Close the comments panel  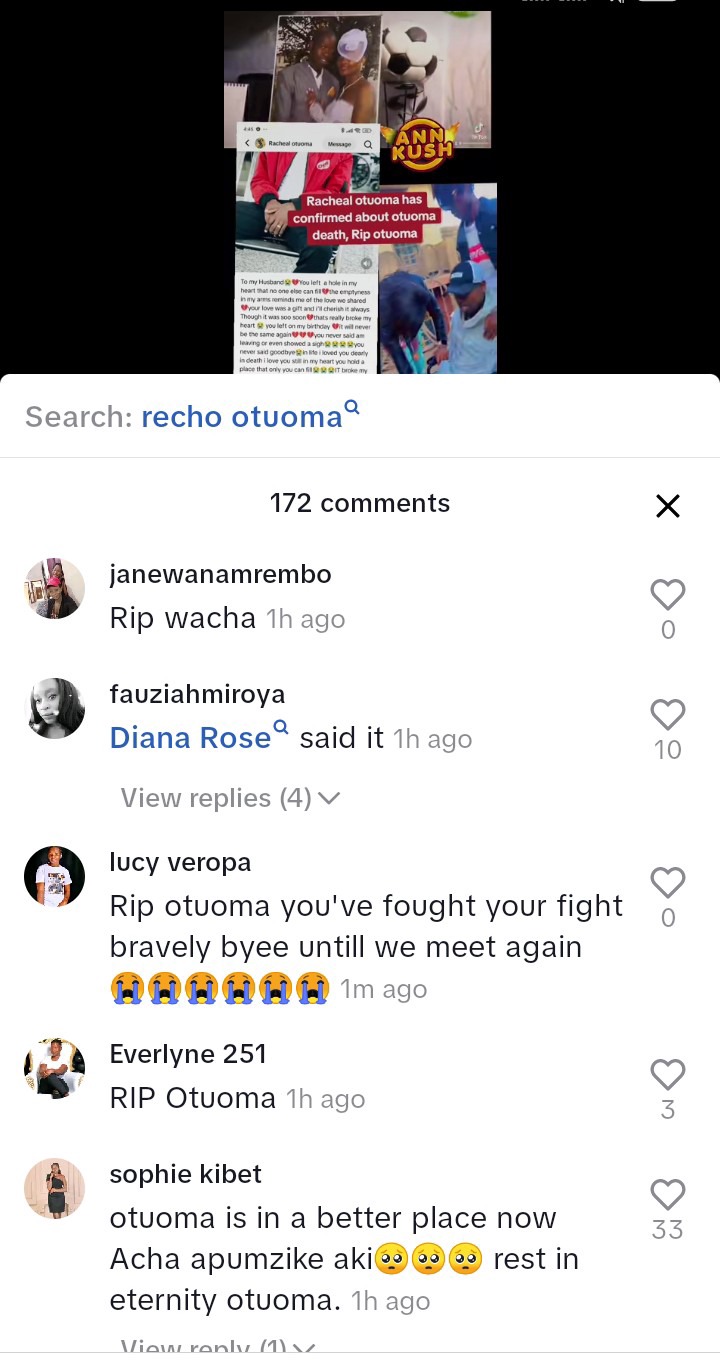(667, 506)
